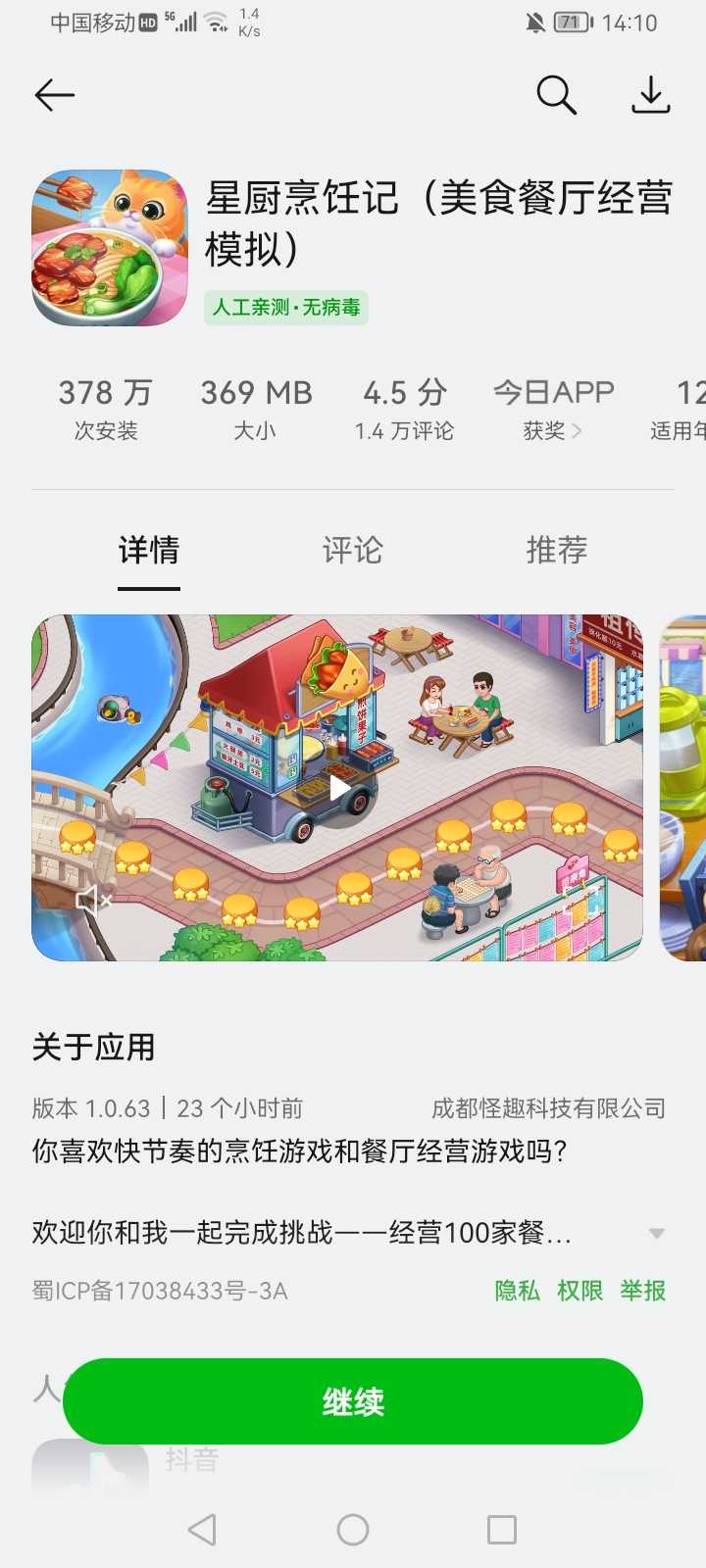Go back using the top-left arrow
The height and width of the screenshot is (1568, 706).
coord(55,95)
